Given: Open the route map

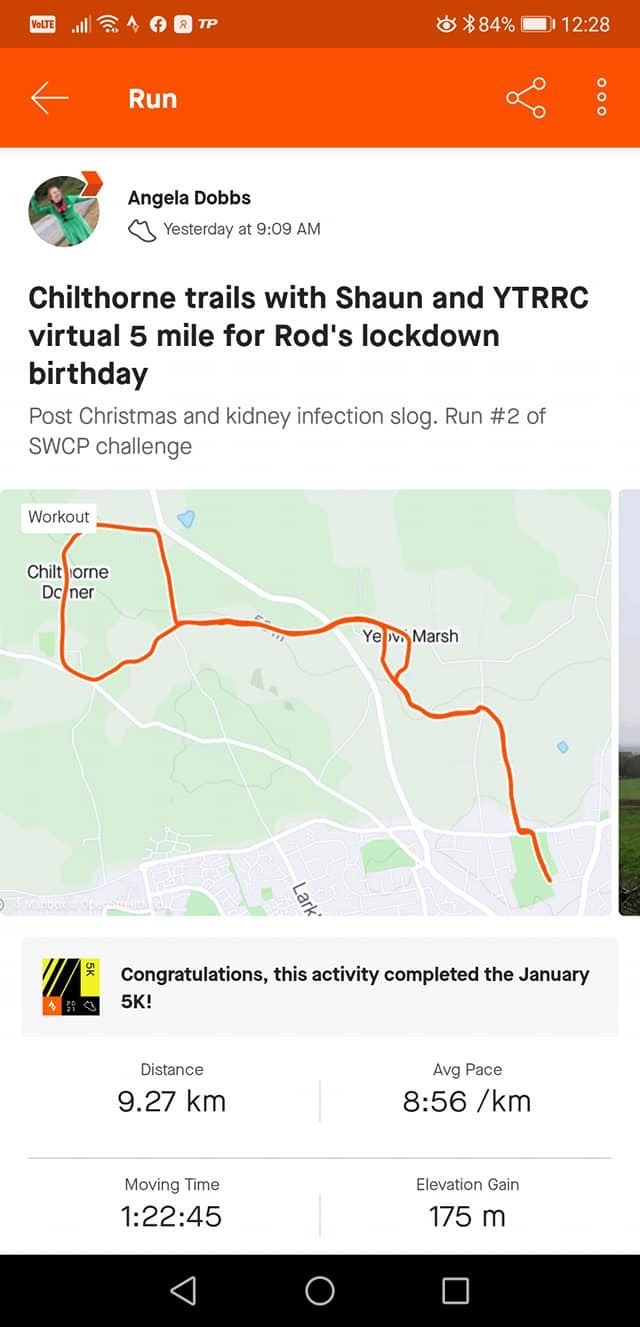Looking at the screenshot, I should 305,702.
